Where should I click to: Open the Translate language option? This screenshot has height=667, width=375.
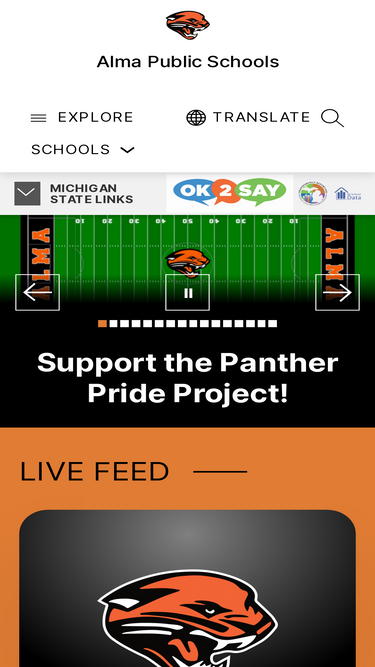(x=248, y=117)
